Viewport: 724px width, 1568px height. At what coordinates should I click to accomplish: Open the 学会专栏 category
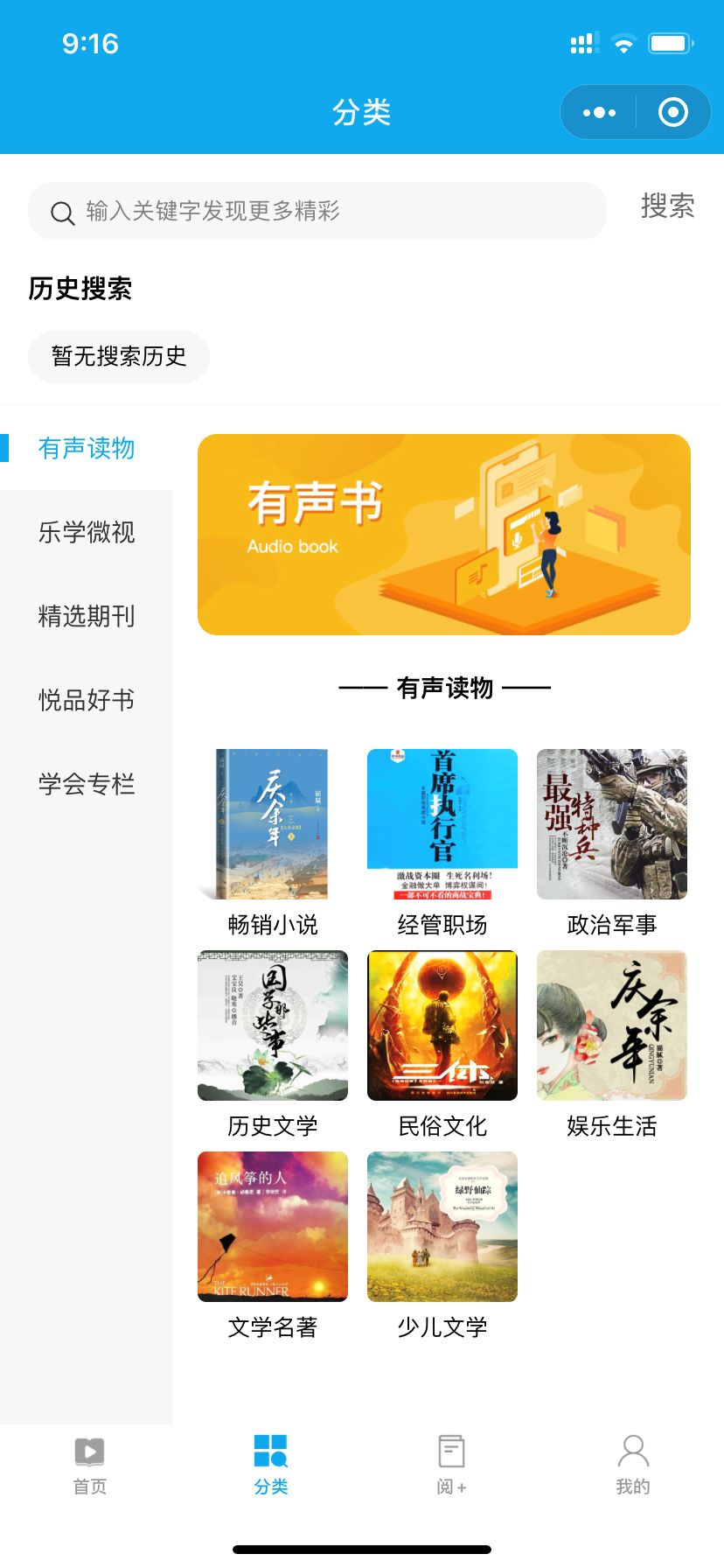click(87, 784)
